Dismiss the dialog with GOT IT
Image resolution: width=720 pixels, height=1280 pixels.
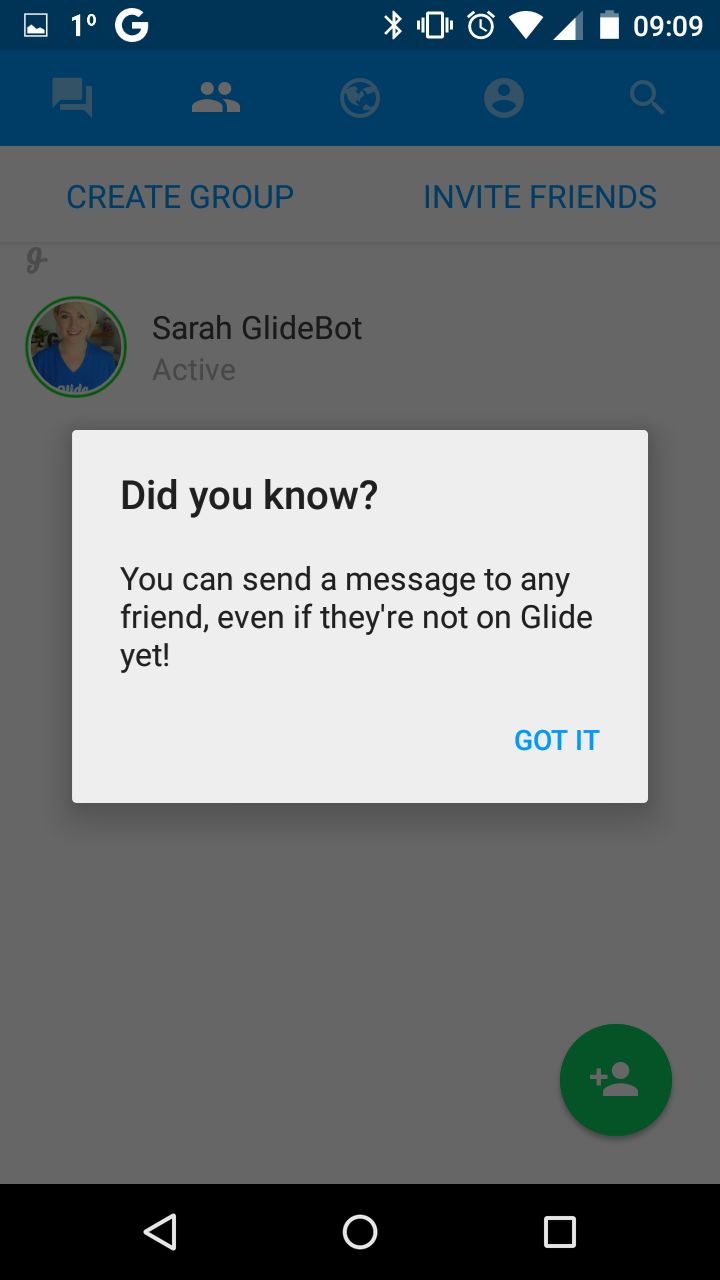point(556,740)
